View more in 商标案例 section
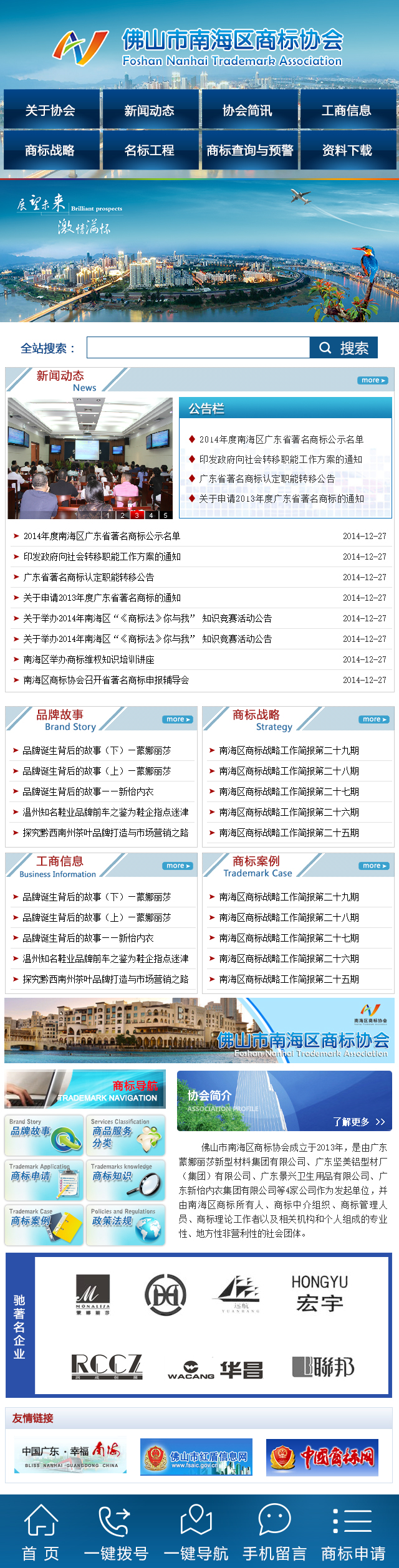The width and height of the screenshot is (399, 1568). point(373,866)
